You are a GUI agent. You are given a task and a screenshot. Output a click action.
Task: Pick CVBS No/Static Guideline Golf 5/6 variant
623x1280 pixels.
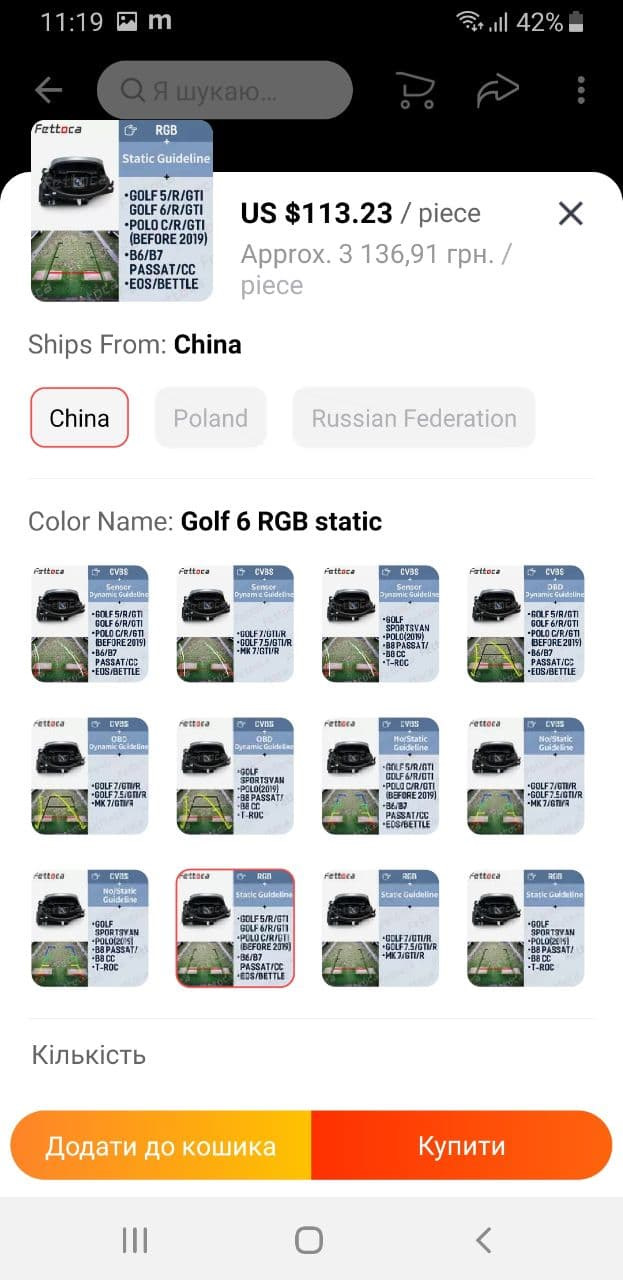(x=380, y=776)
